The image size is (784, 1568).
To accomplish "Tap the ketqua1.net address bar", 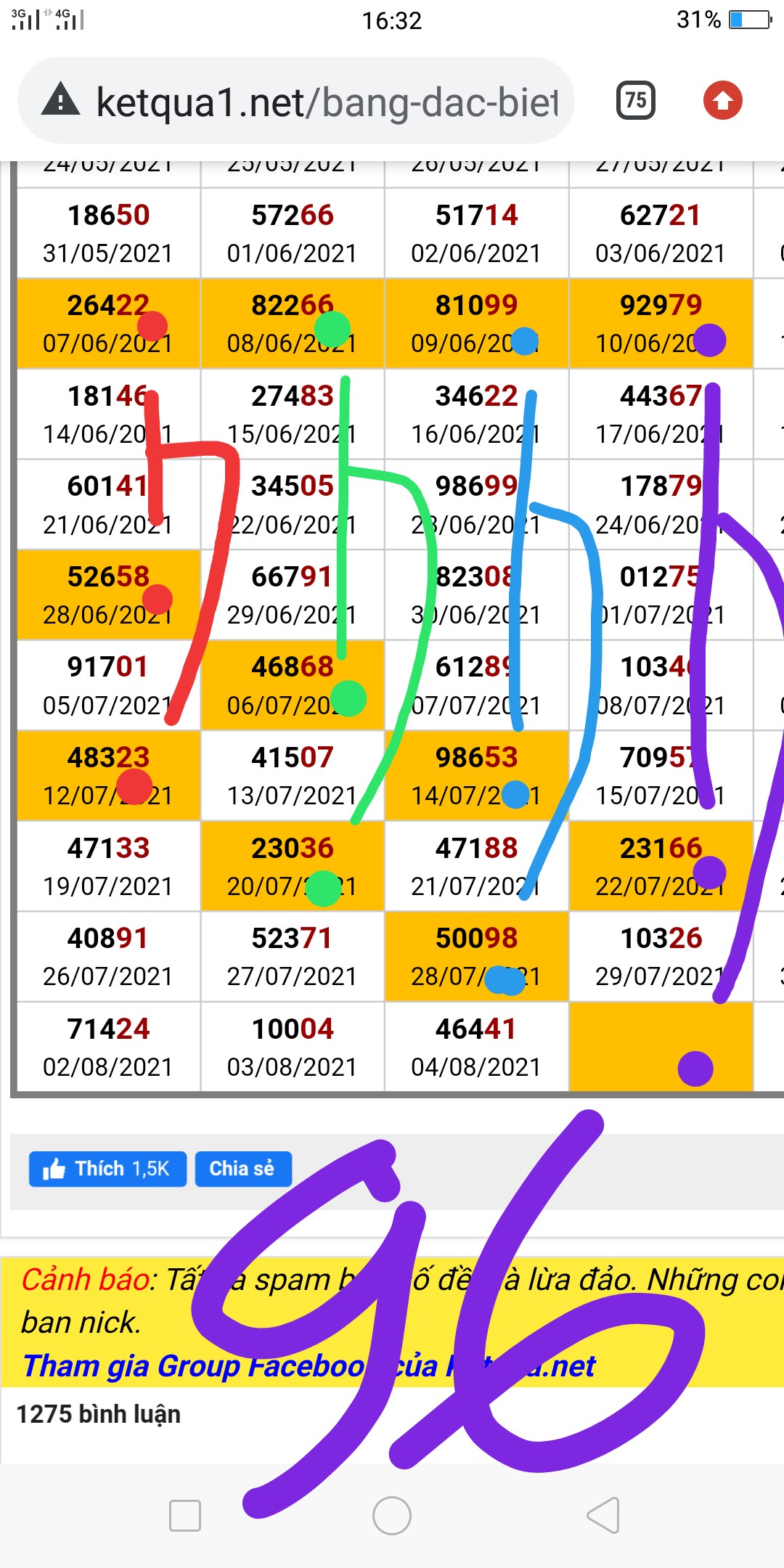I will click(327, 102).
